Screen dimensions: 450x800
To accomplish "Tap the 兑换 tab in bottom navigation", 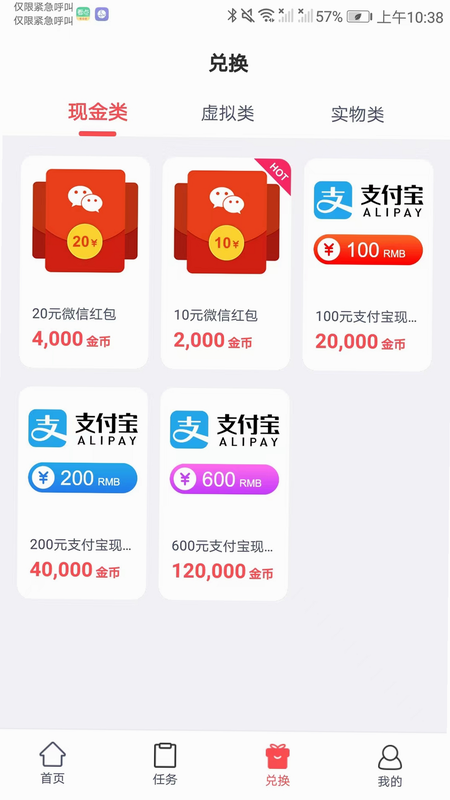I will [x=278, y=765].
